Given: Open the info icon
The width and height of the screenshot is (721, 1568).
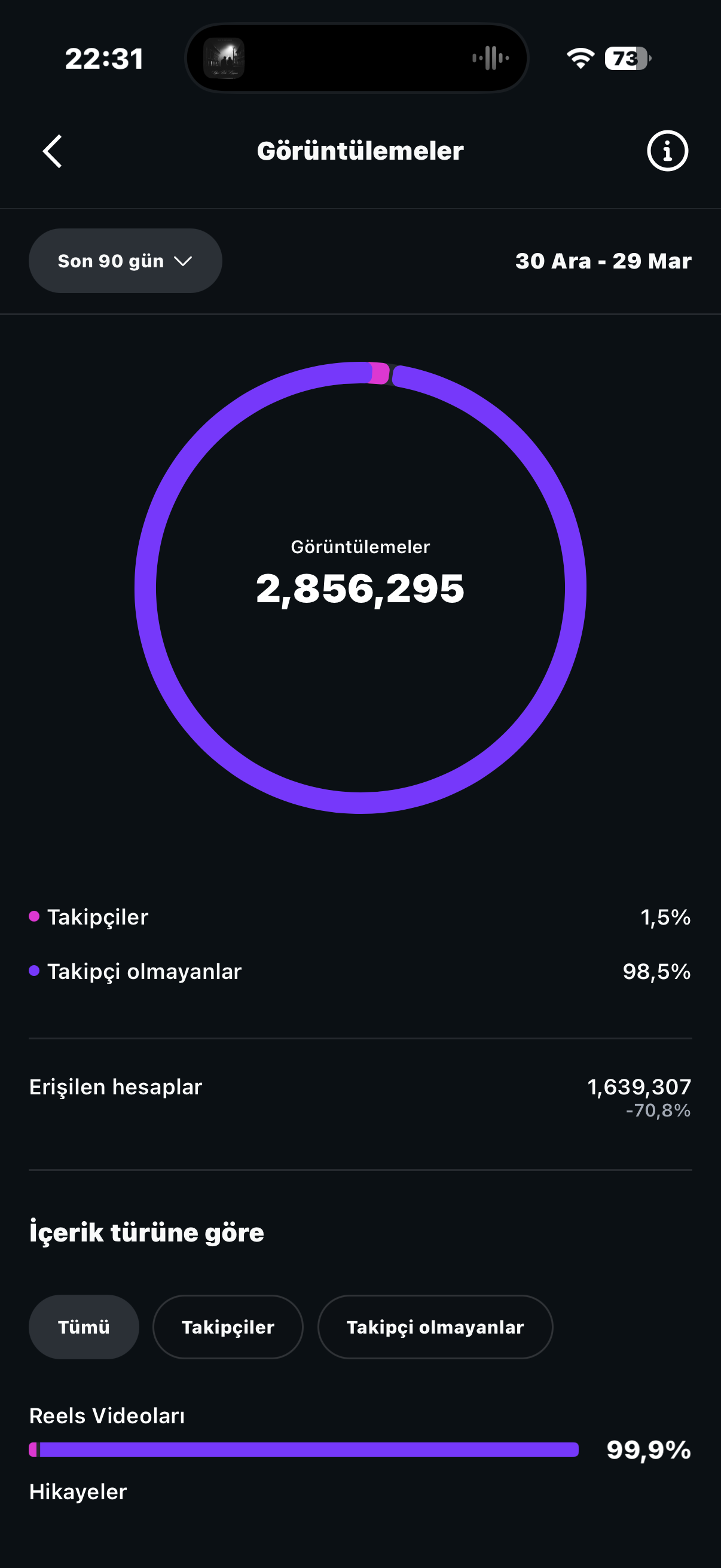Looking at the screenshot, I should tap(667, 151).
